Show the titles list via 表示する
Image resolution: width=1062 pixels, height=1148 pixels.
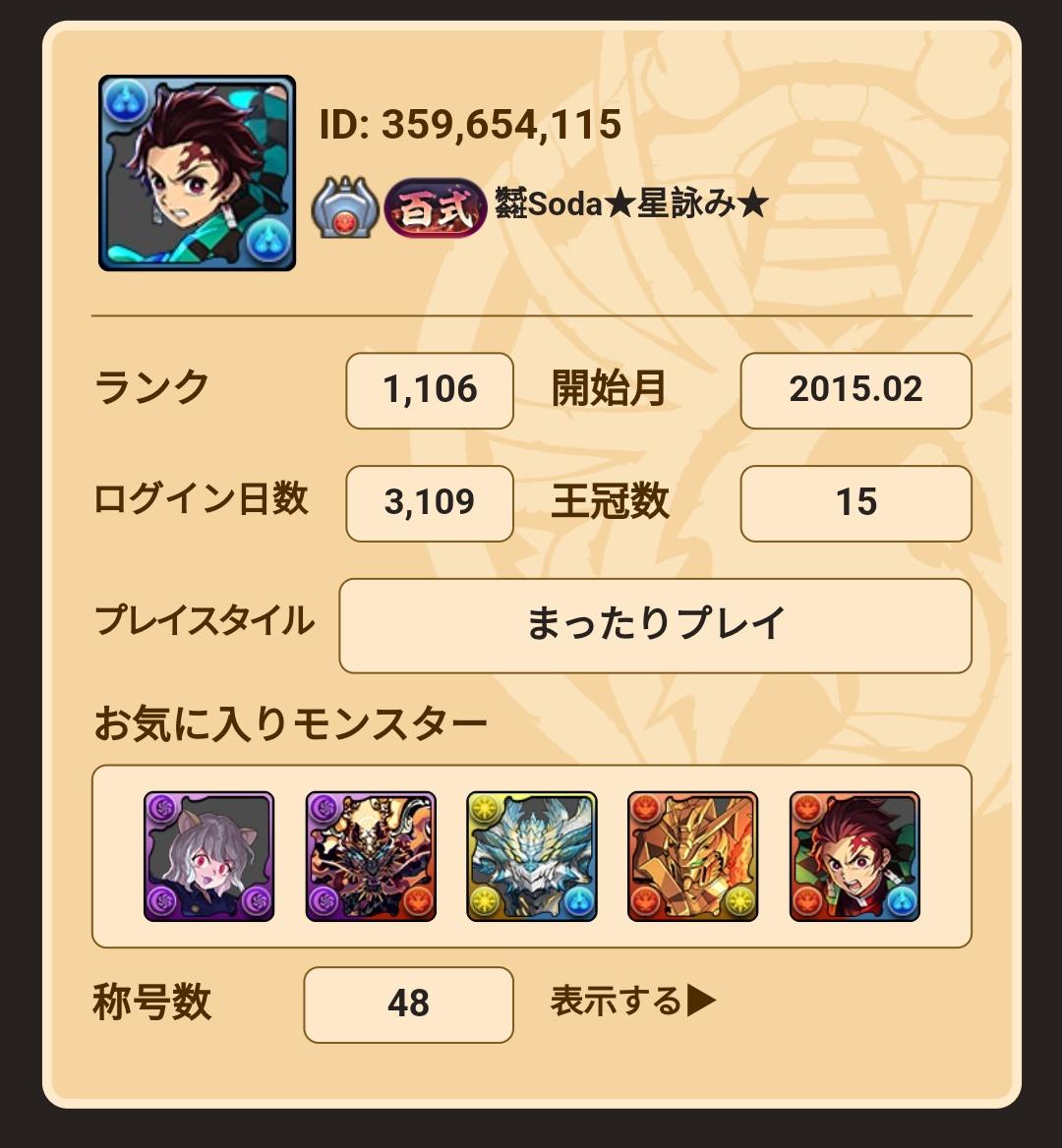tap(632, 1002)
